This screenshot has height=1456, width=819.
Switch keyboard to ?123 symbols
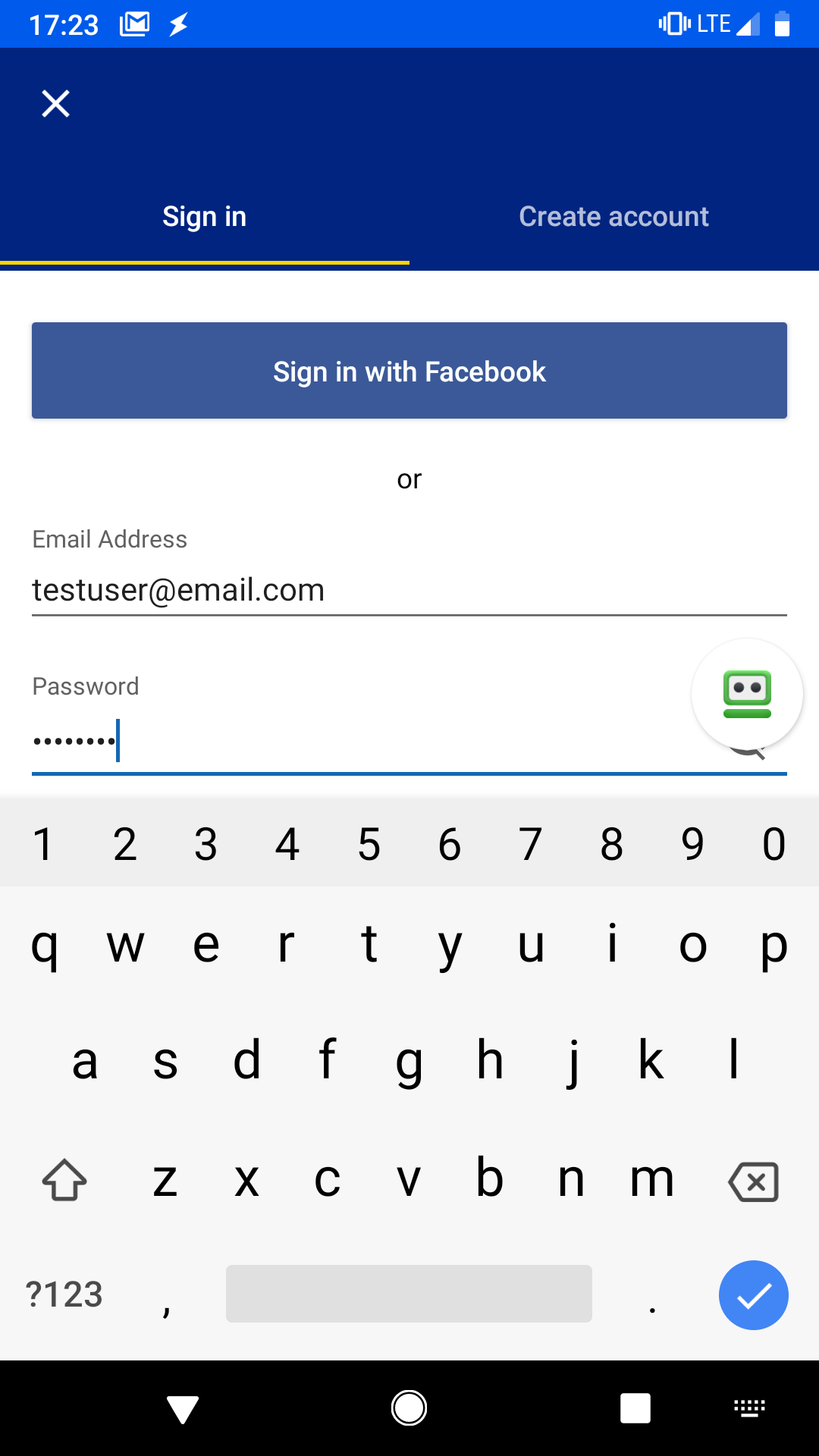[x=64, y=1294]
